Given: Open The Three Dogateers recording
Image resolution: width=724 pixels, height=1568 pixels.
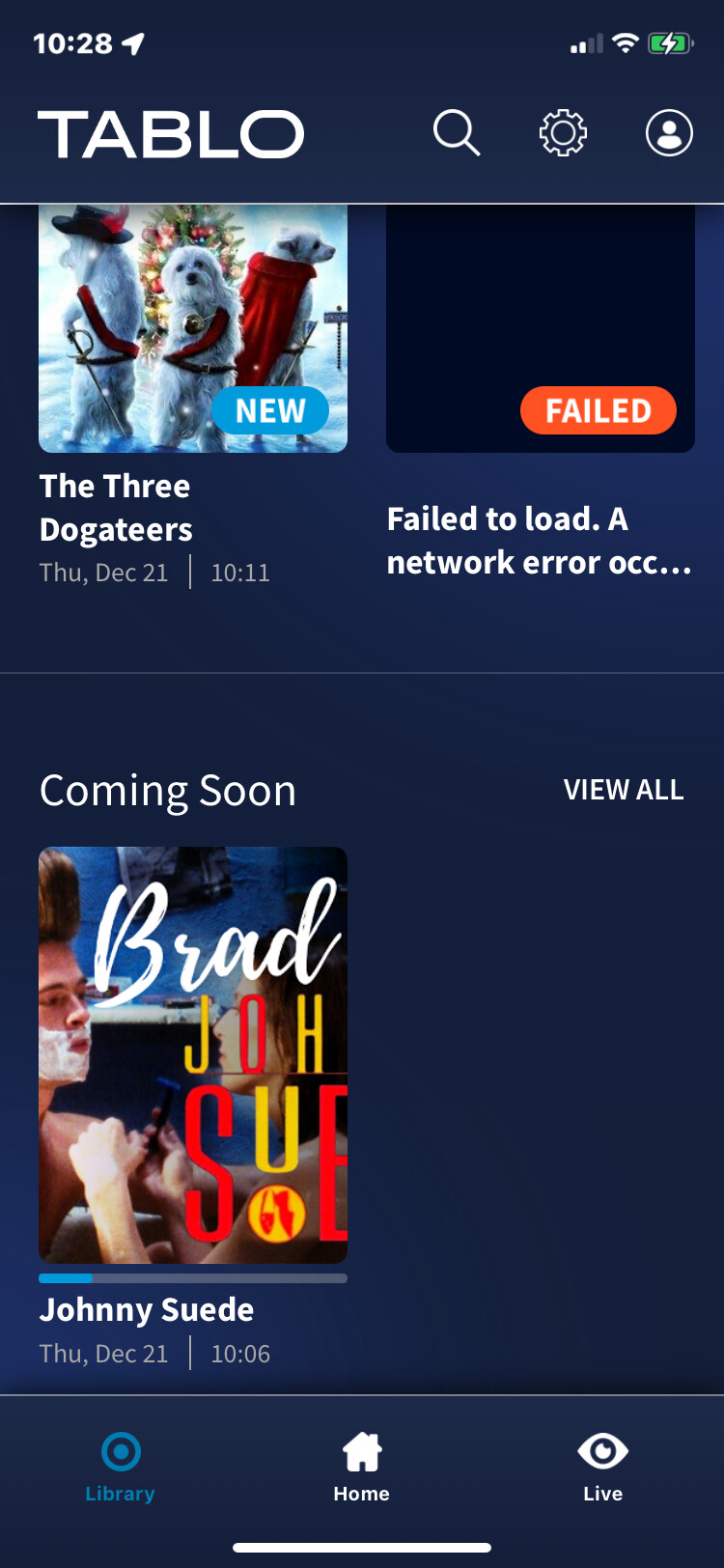Looking at the screenshot, I should [x=193, y=328].
